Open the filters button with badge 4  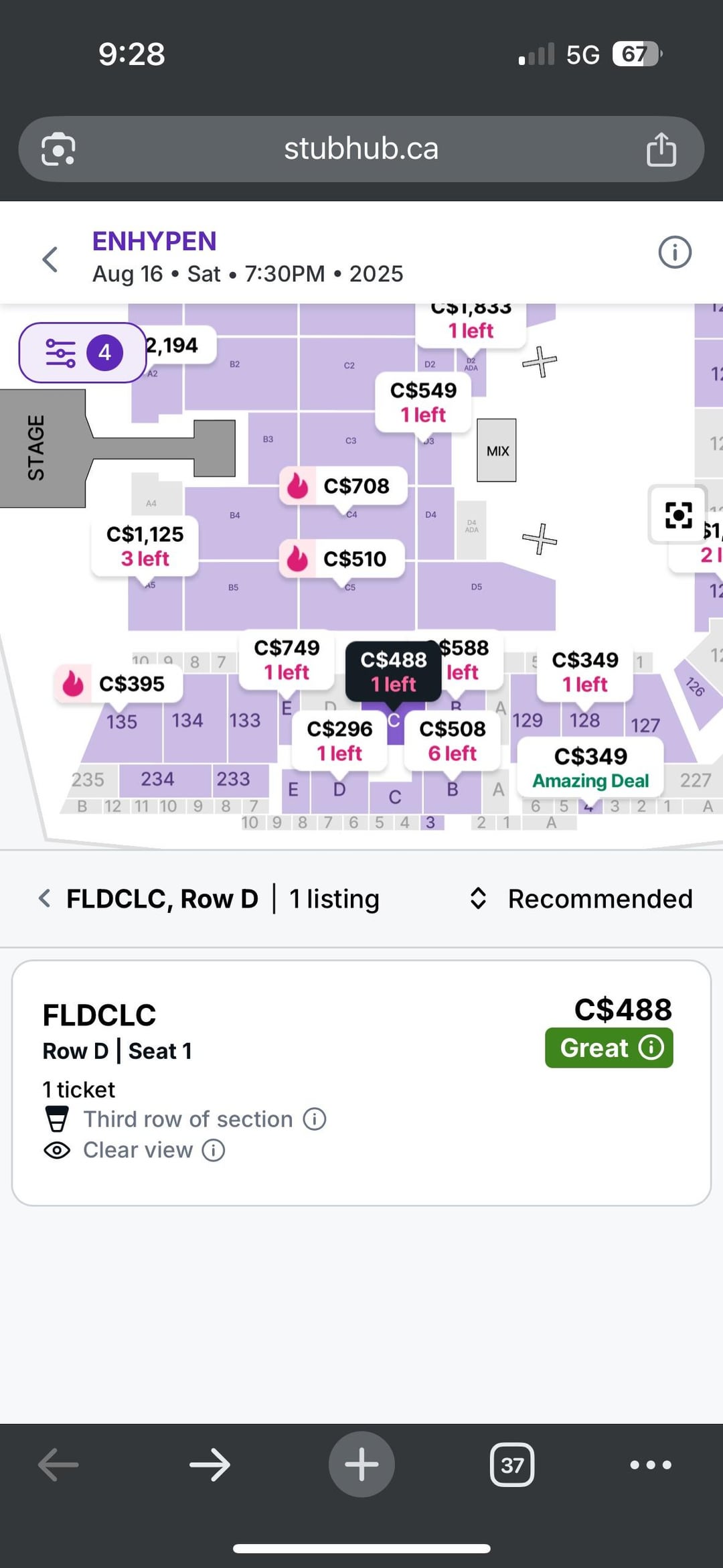click(82, 352)
